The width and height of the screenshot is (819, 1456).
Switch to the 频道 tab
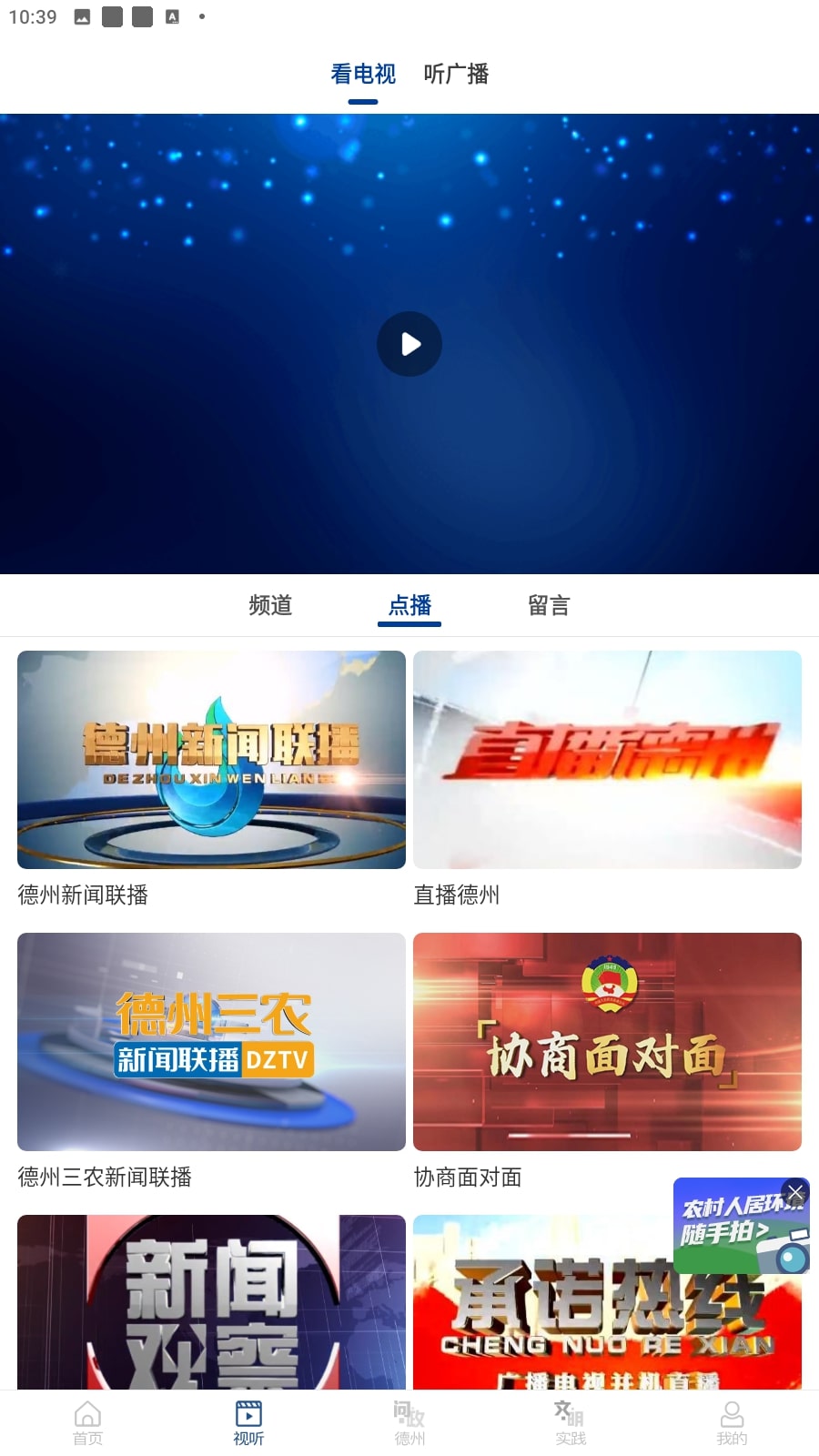pos(270,605)
